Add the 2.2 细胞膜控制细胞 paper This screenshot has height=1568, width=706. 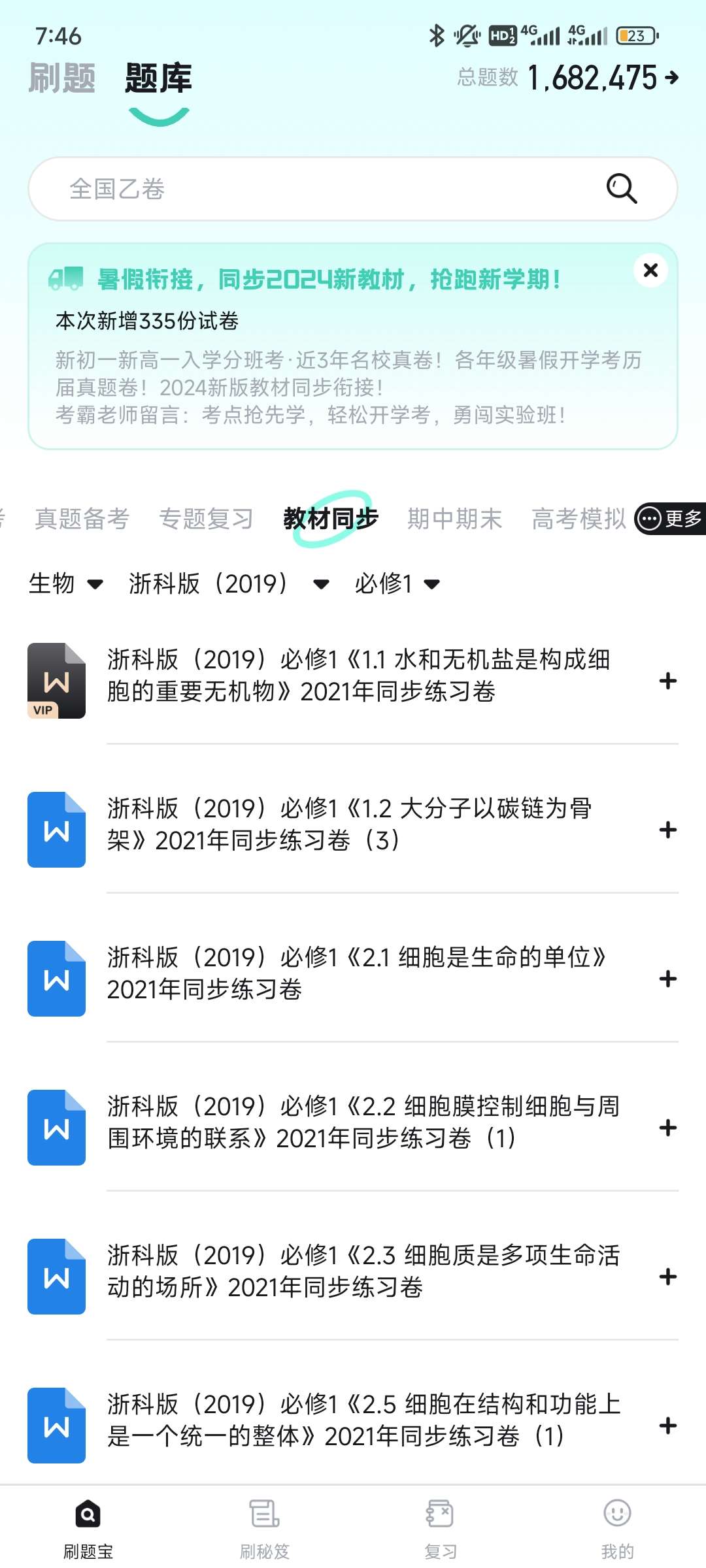(667, 1128)
